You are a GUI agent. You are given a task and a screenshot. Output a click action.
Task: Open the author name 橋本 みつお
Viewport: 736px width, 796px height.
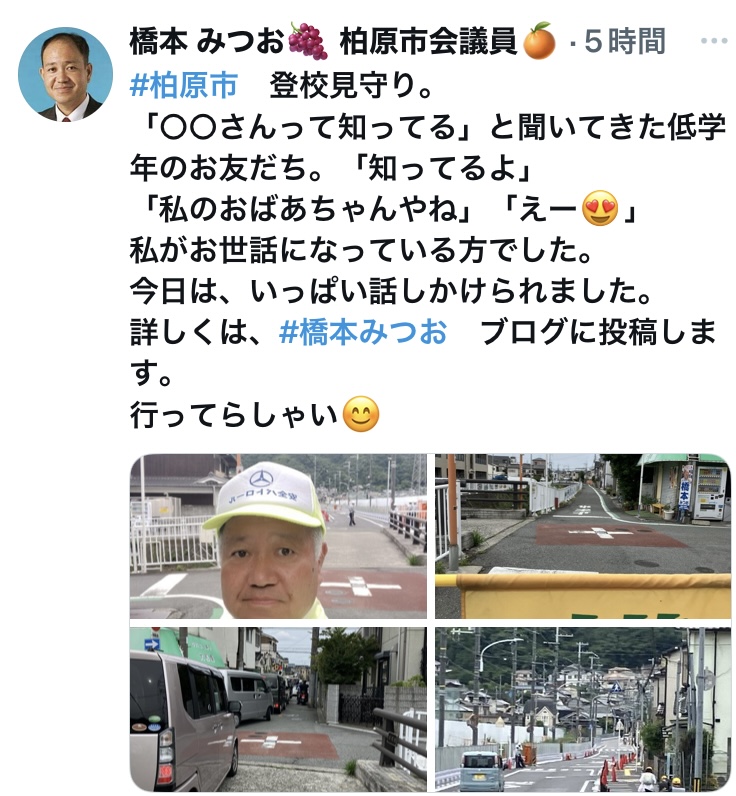[x=206, y=42]
